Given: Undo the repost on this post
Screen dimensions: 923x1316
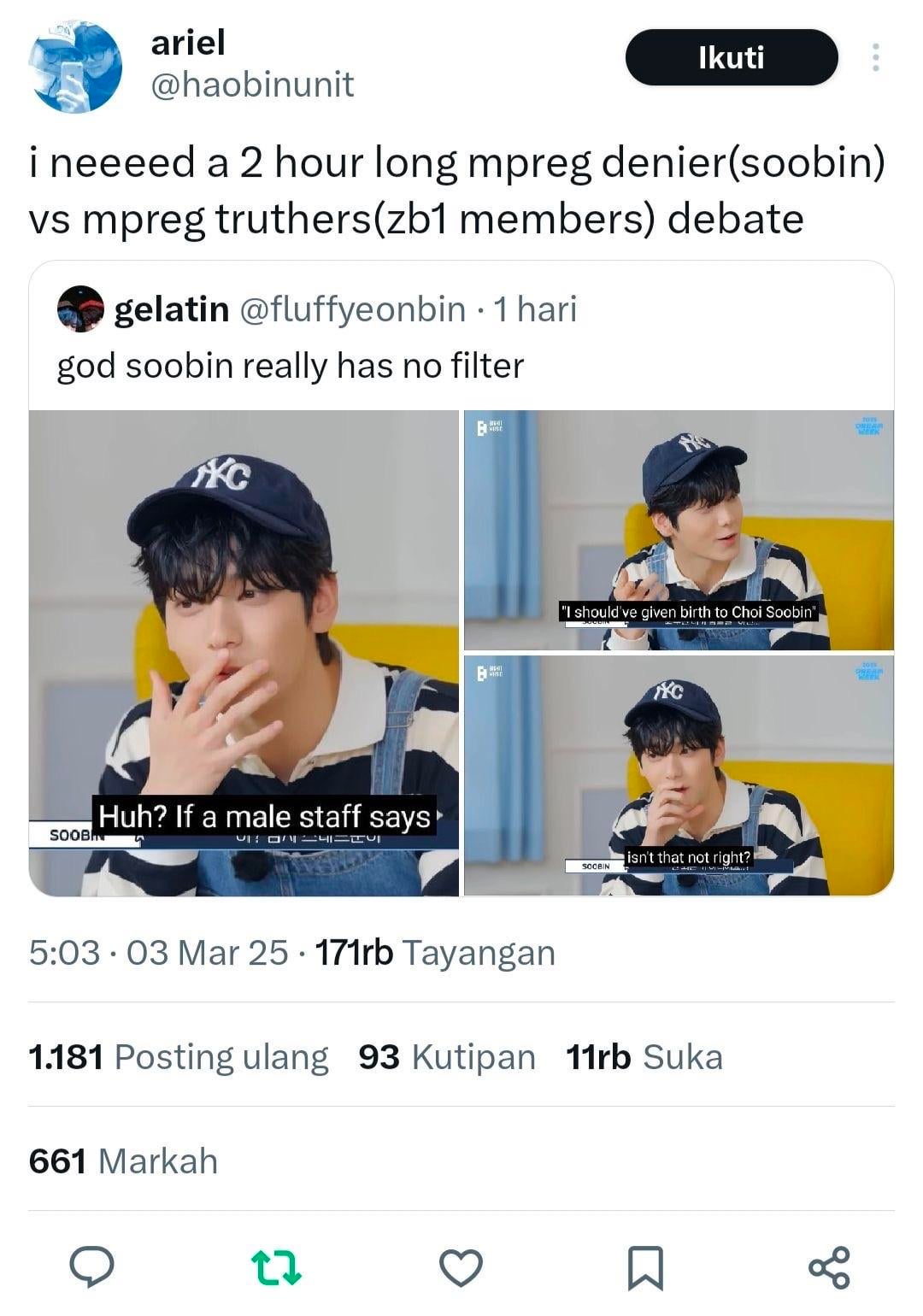Looking at the screenshot, I should pyautogui.click(x=276, y=1267).
